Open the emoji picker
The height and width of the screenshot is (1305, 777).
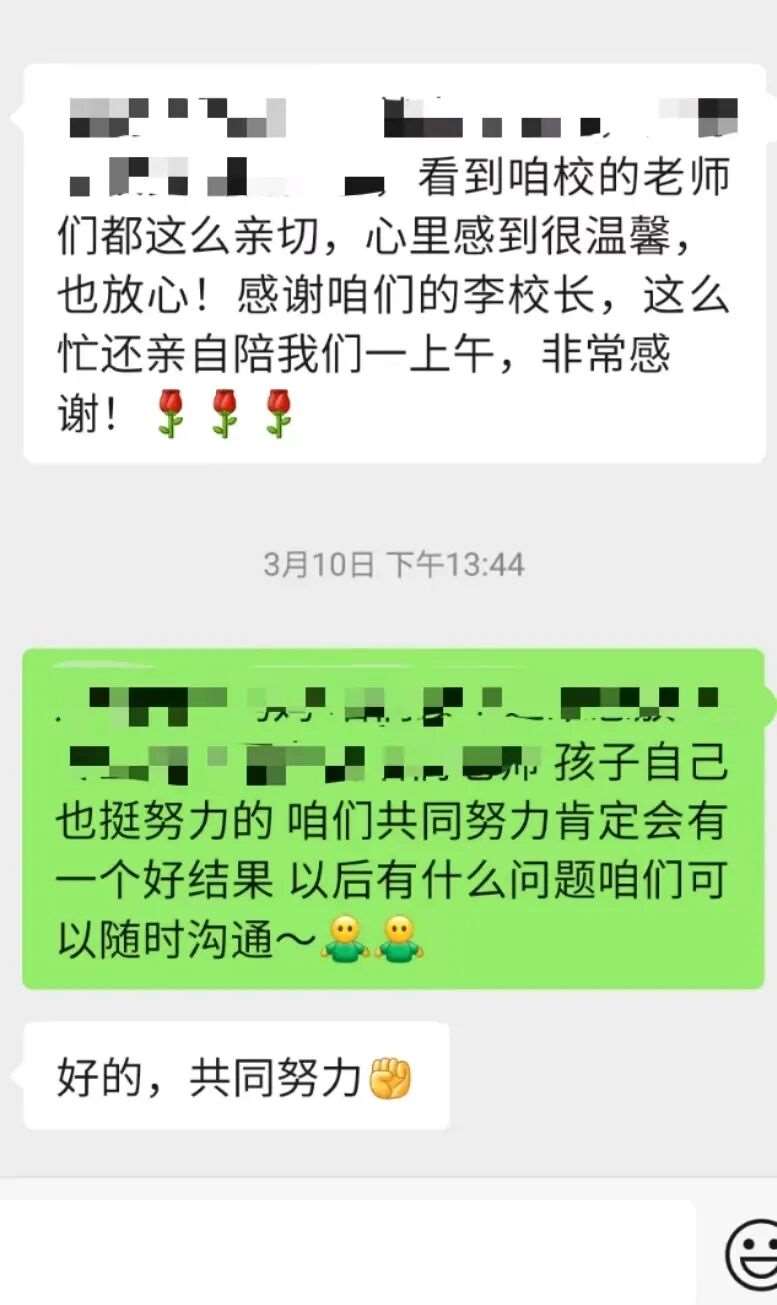pyautogui.click(x=752, y=1254)
